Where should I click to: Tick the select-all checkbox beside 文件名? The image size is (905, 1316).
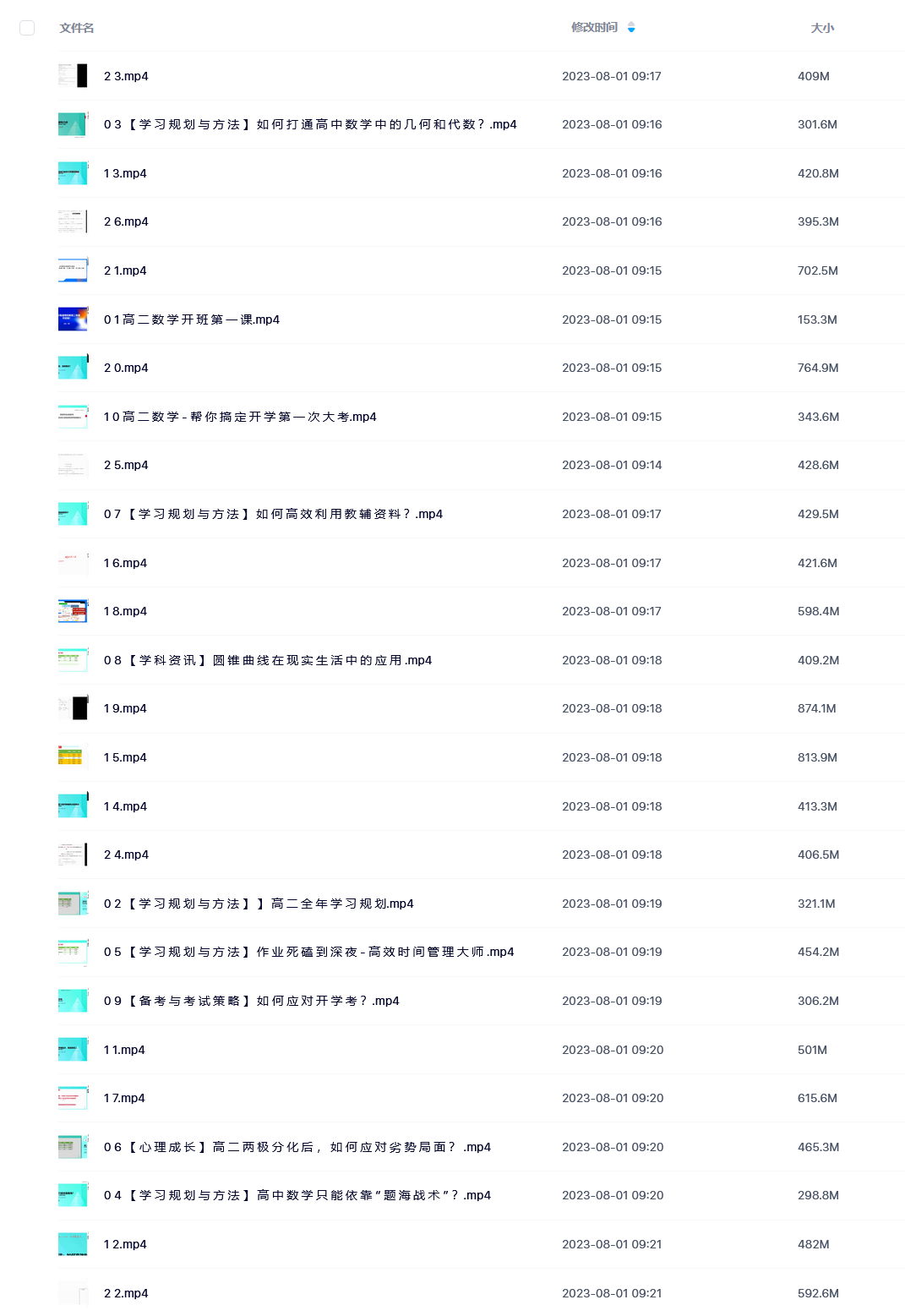[27, 28]
